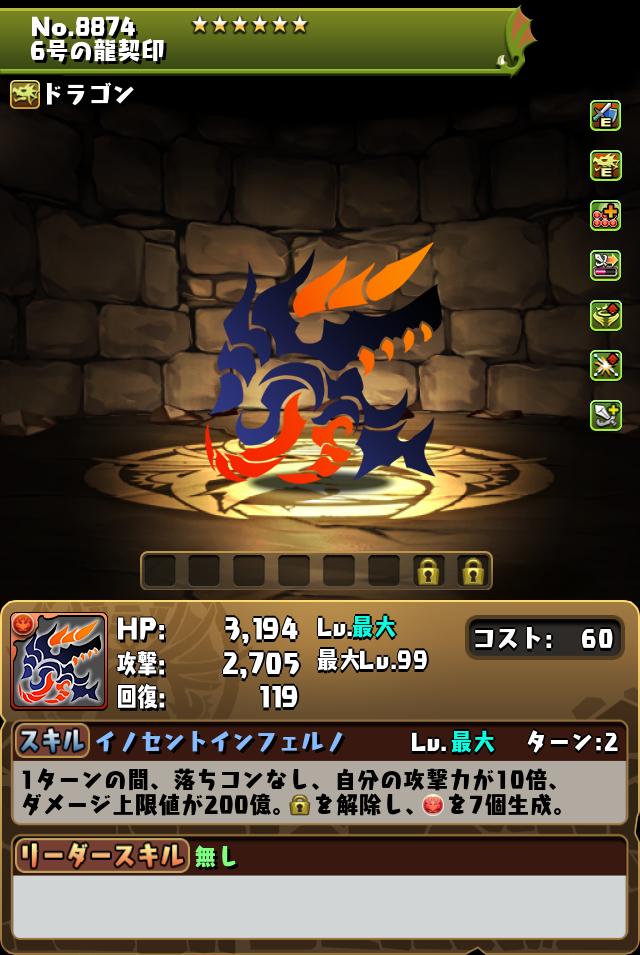Open the リーダースキル section
Screen dimensions: 640x955
(100, 856)
